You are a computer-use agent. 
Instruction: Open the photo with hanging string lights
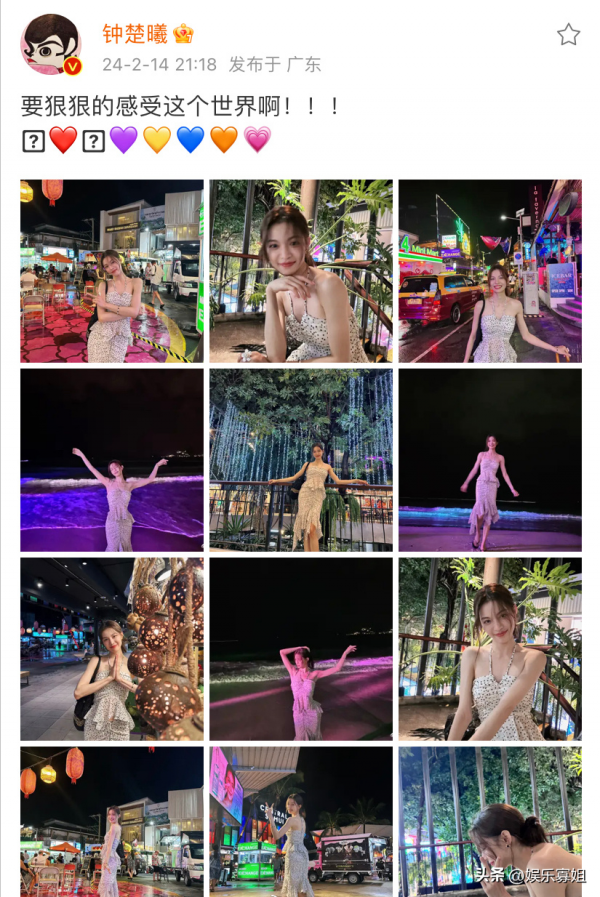pyautogui.click(x=300, y=460)
